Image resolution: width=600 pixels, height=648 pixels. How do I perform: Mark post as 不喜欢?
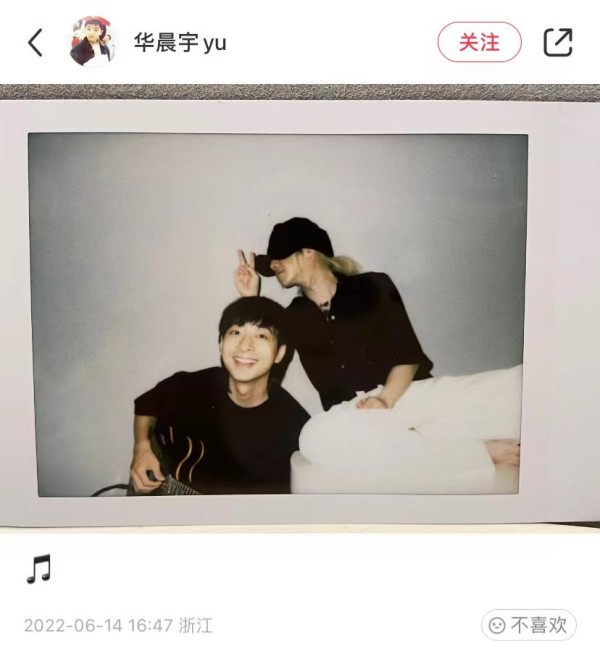(528, 626)
